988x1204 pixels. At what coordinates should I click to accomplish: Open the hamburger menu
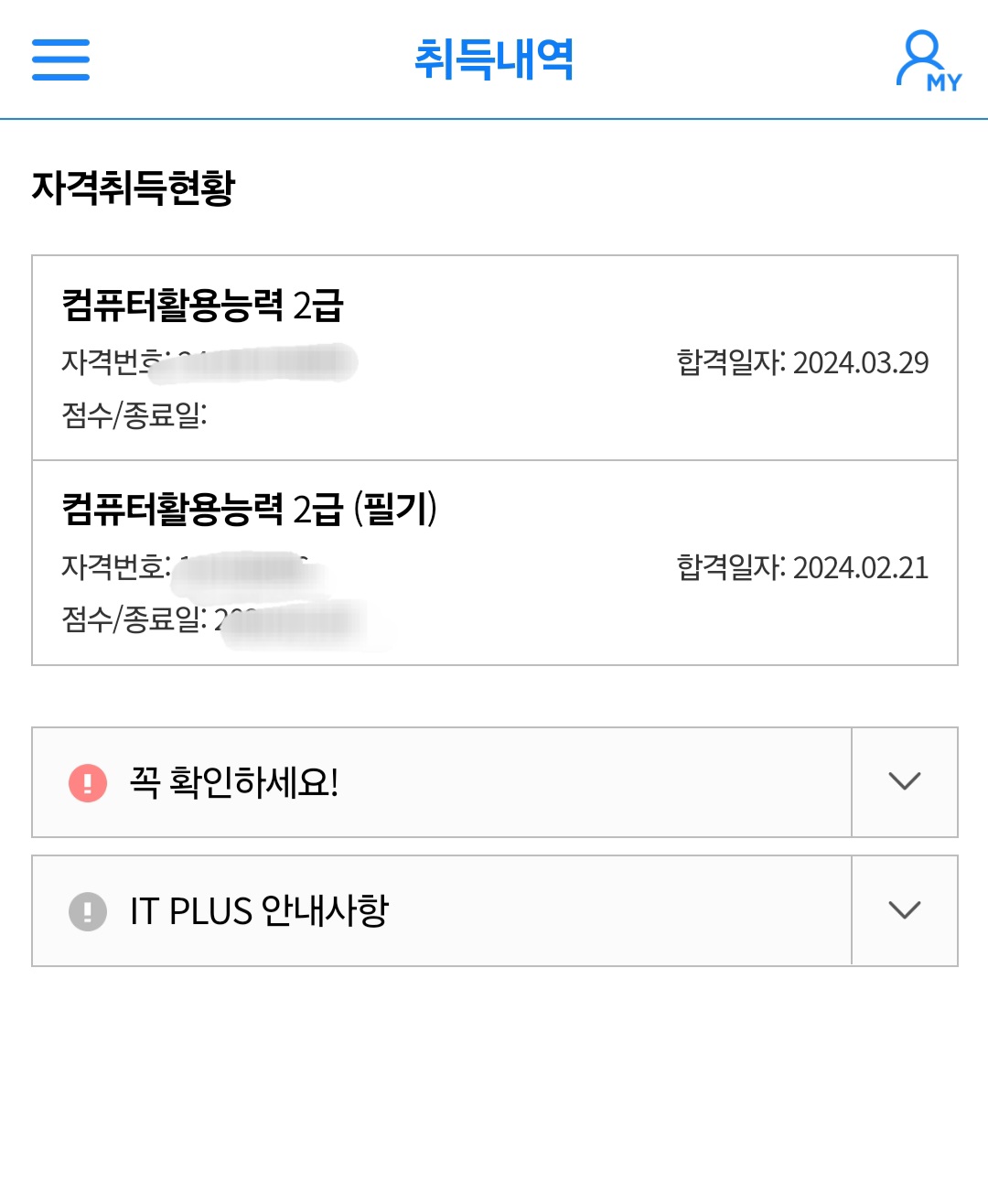[x=60, y=59]
